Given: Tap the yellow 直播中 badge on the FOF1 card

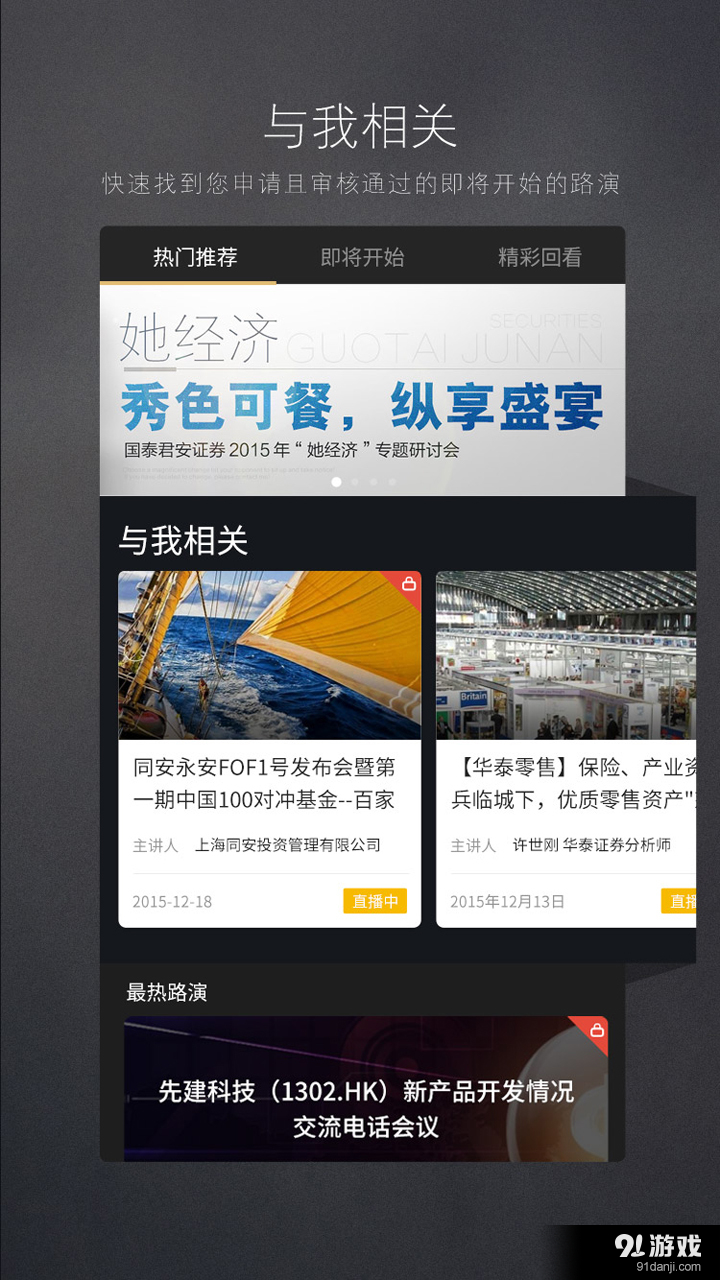Looking at the screenshot, I should pyautogui.click(x=375, y=901).
